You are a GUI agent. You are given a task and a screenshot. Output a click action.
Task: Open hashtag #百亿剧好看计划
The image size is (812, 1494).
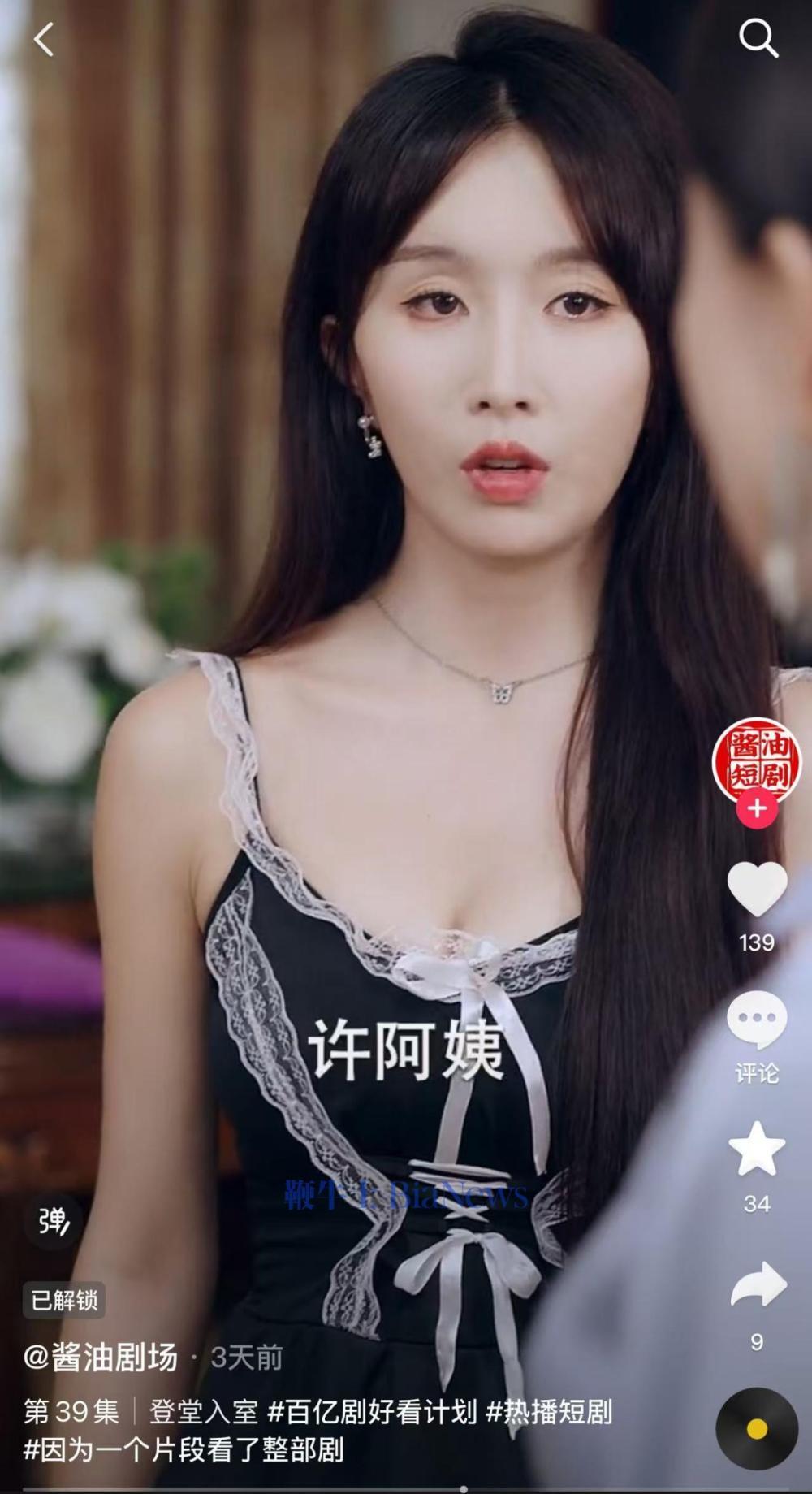pos(373,1412)
